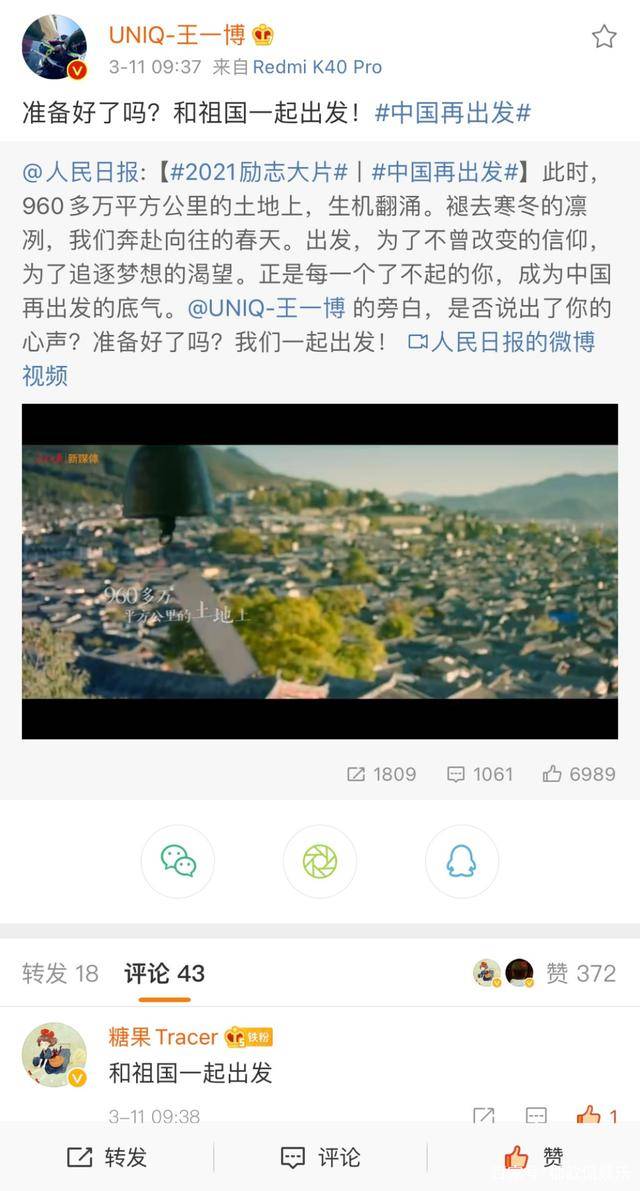Select the 评论 43 tab
640x1191 pixels.
[x=164, y=973]
